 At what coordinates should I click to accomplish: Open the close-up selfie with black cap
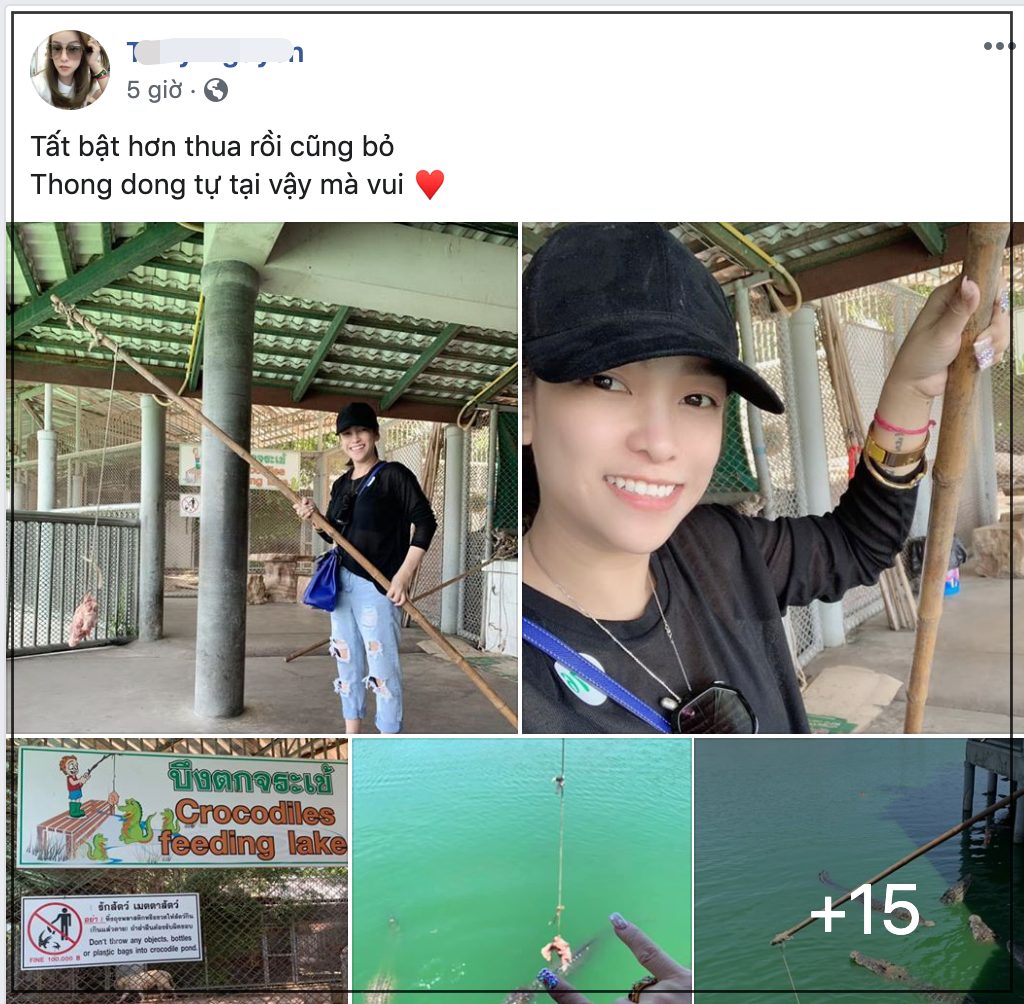[x=770, y=476]
